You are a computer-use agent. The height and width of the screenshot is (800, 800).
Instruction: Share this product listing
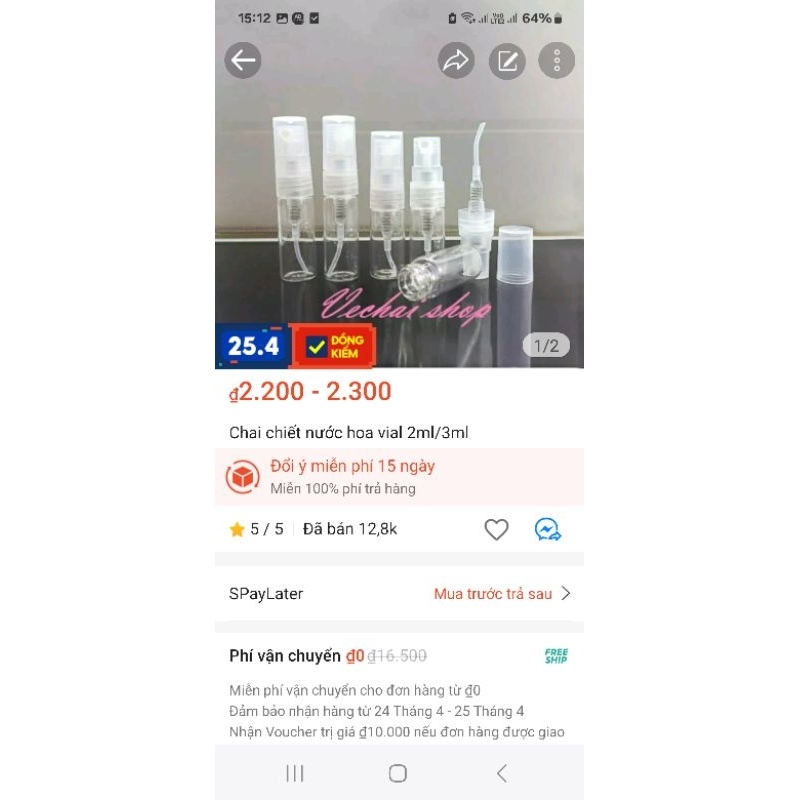click(x=456, y=61)
